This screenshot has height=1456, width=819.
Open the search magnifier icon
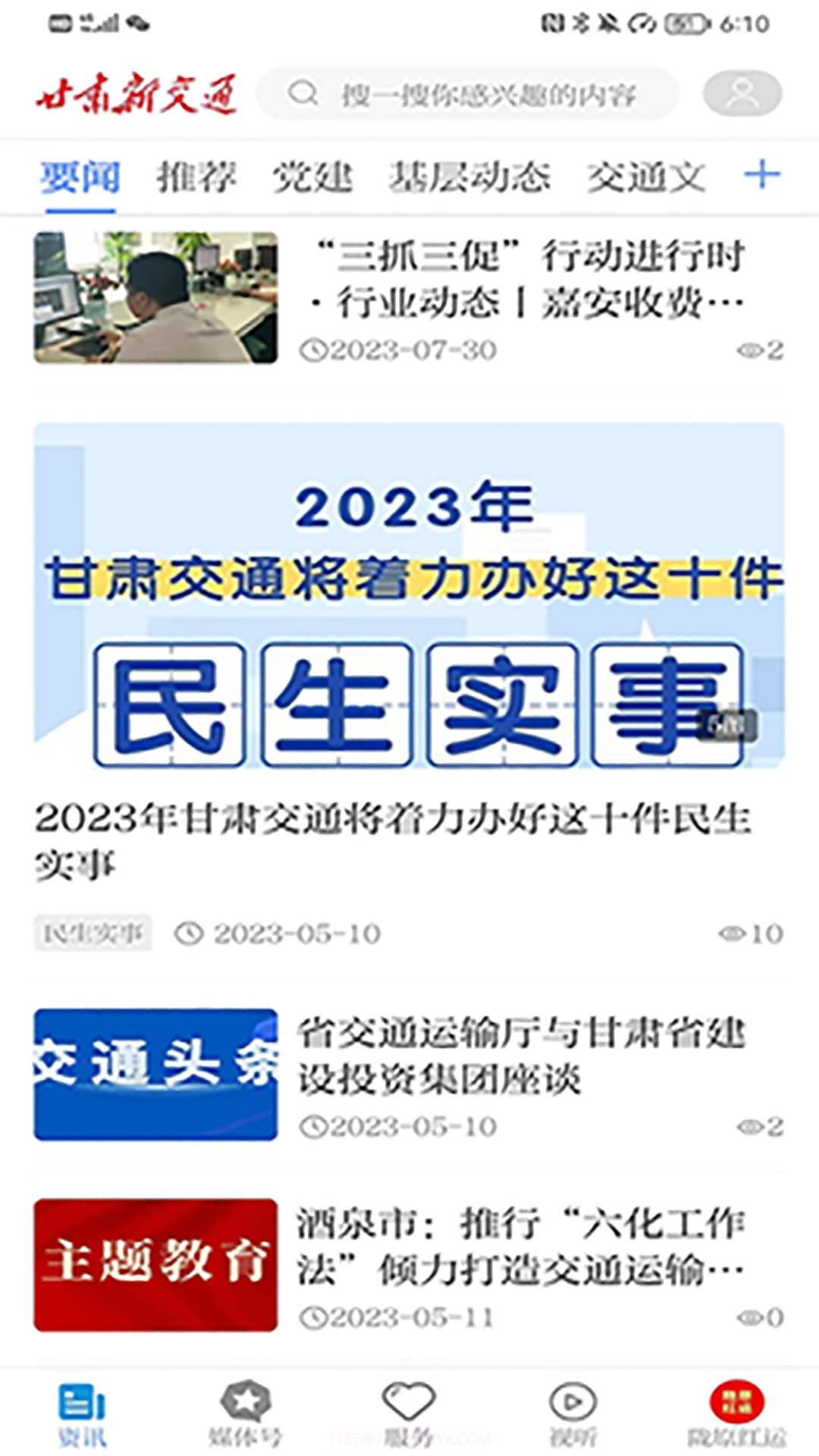coord(303,93)
